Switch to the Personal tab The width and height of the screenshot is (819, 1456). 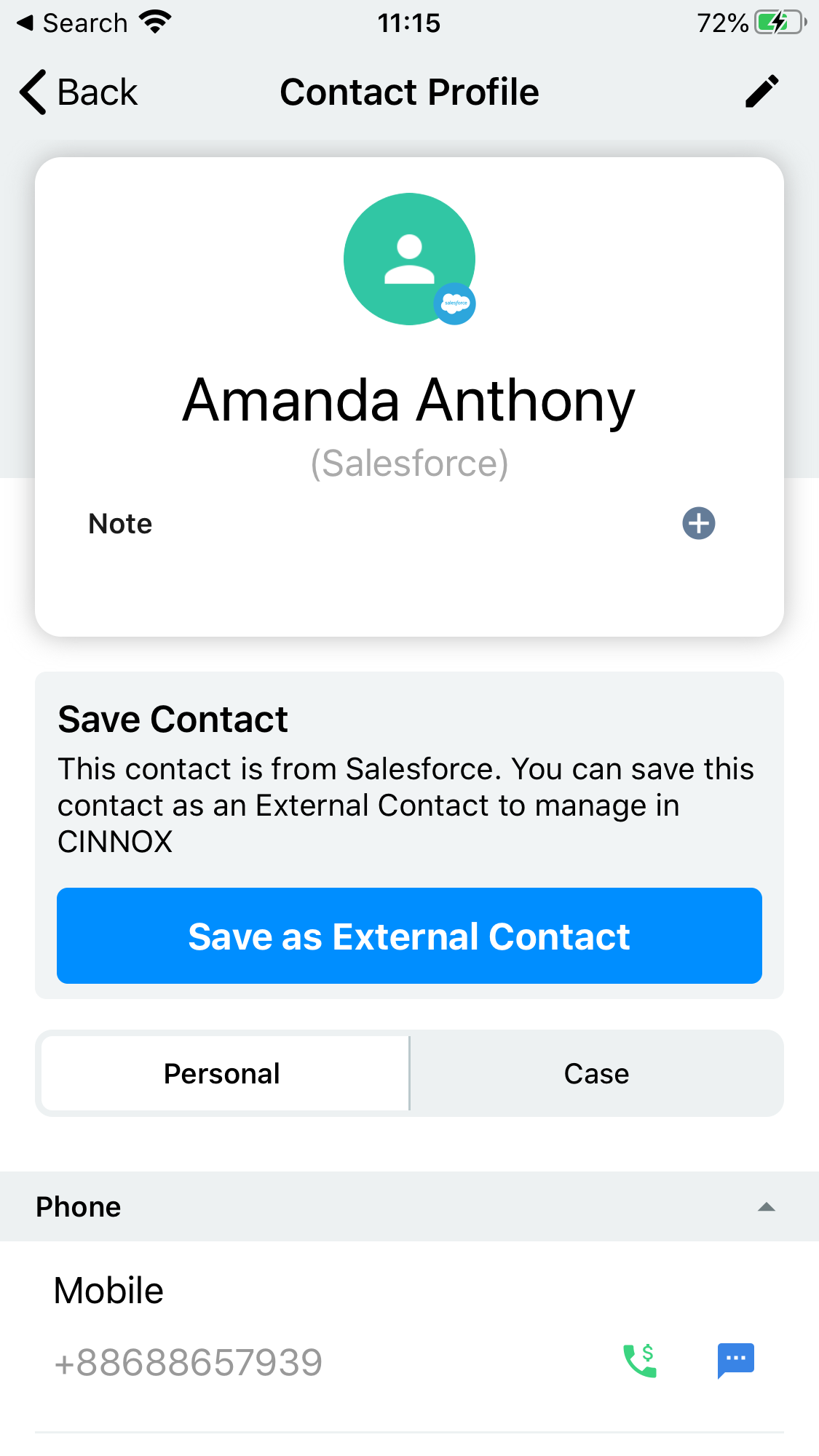(x=222, y=1073)
